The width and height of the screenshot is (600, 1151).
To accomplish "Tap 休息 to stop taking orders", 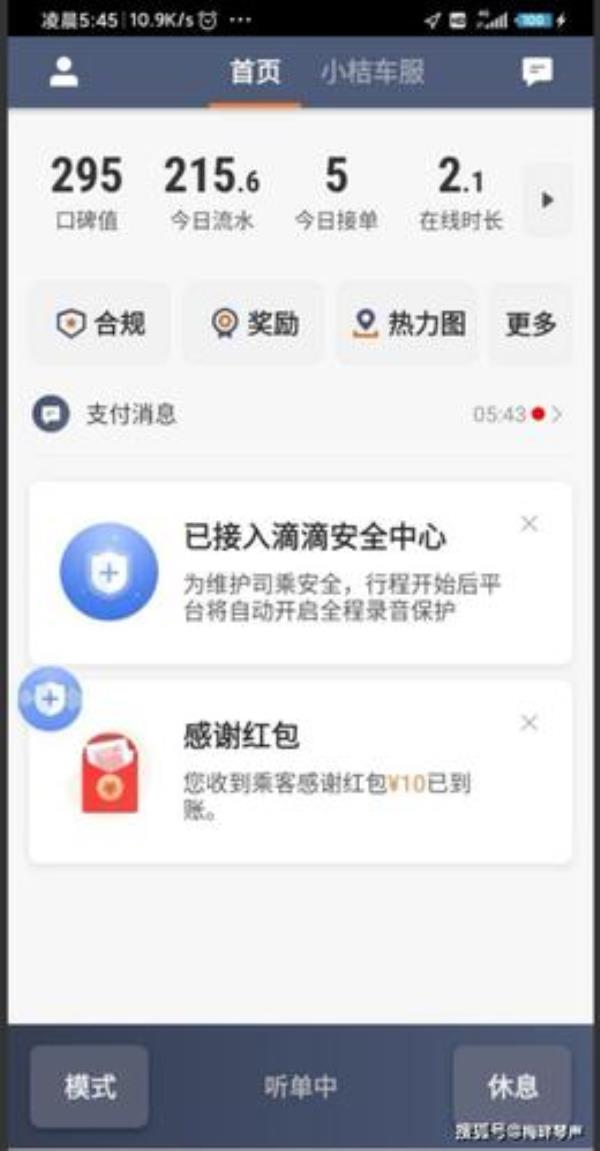I will click(512, 1087).
